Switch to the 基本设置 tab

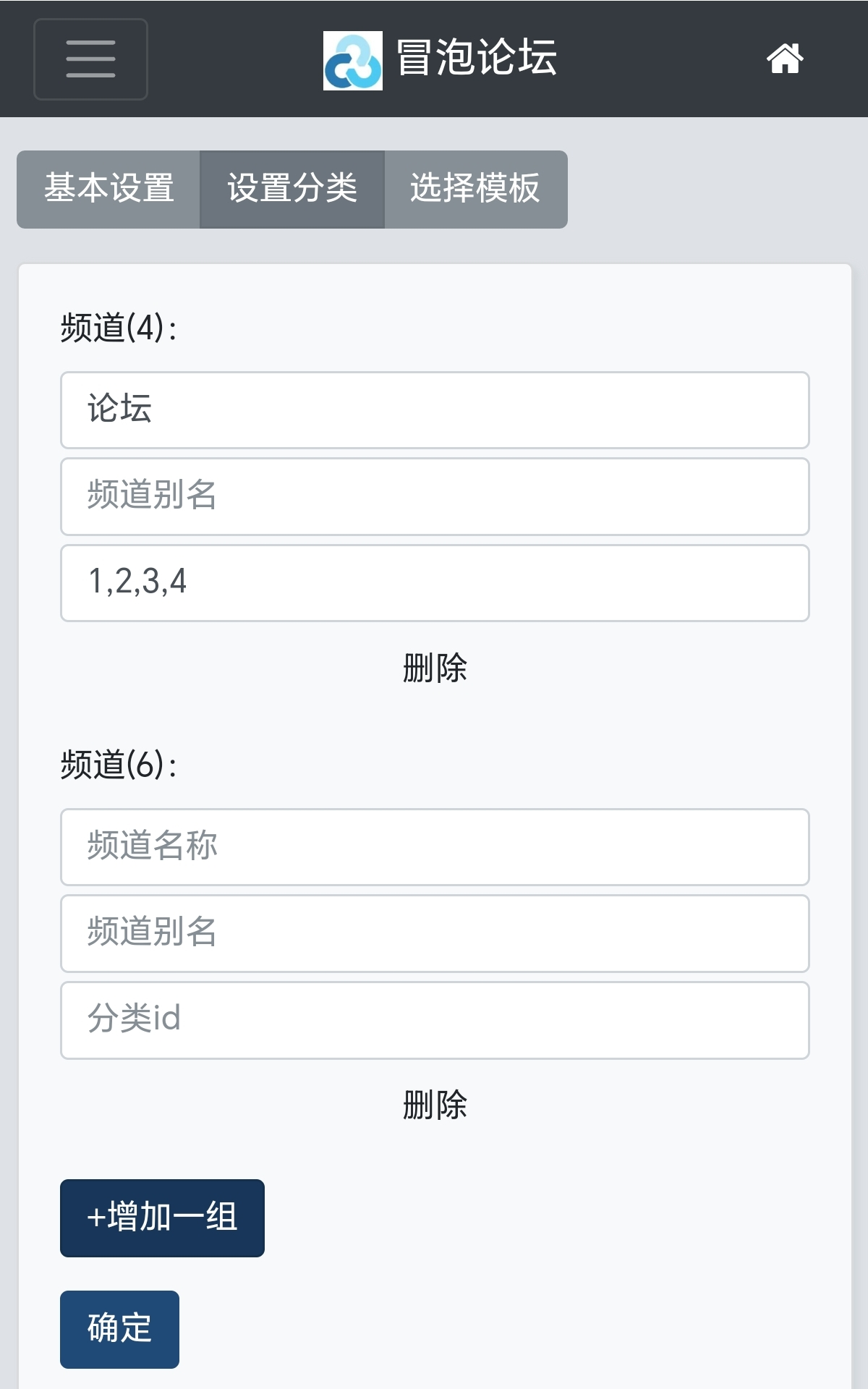109,190
